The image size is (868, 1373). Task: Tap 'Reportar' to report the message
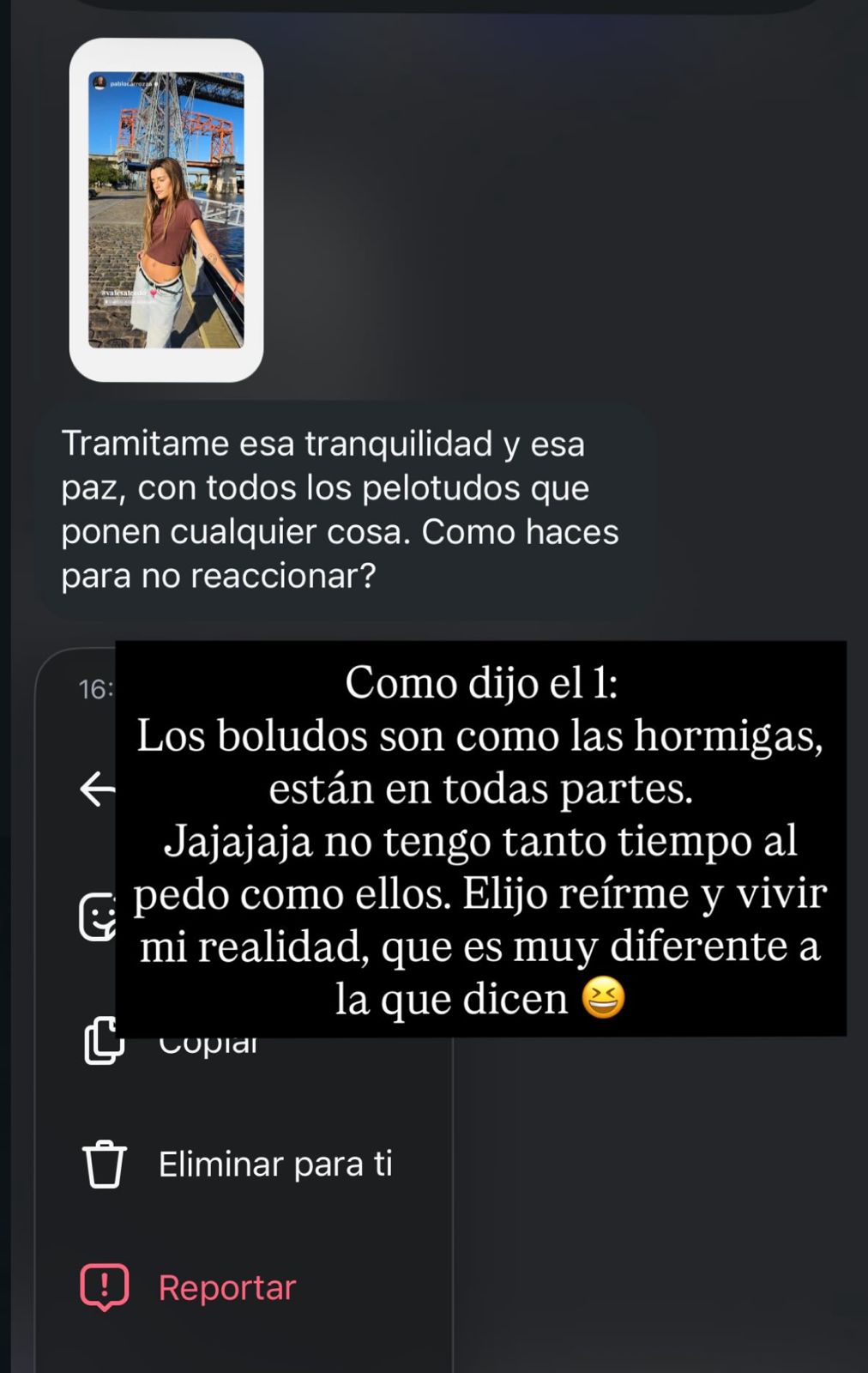pos(226,1287)
